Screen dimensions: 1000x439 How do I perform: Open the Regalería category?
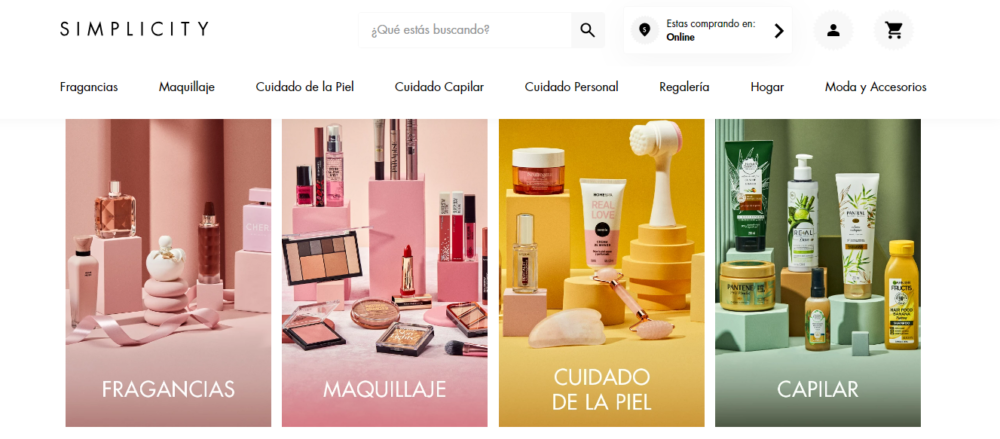[684, 87]
